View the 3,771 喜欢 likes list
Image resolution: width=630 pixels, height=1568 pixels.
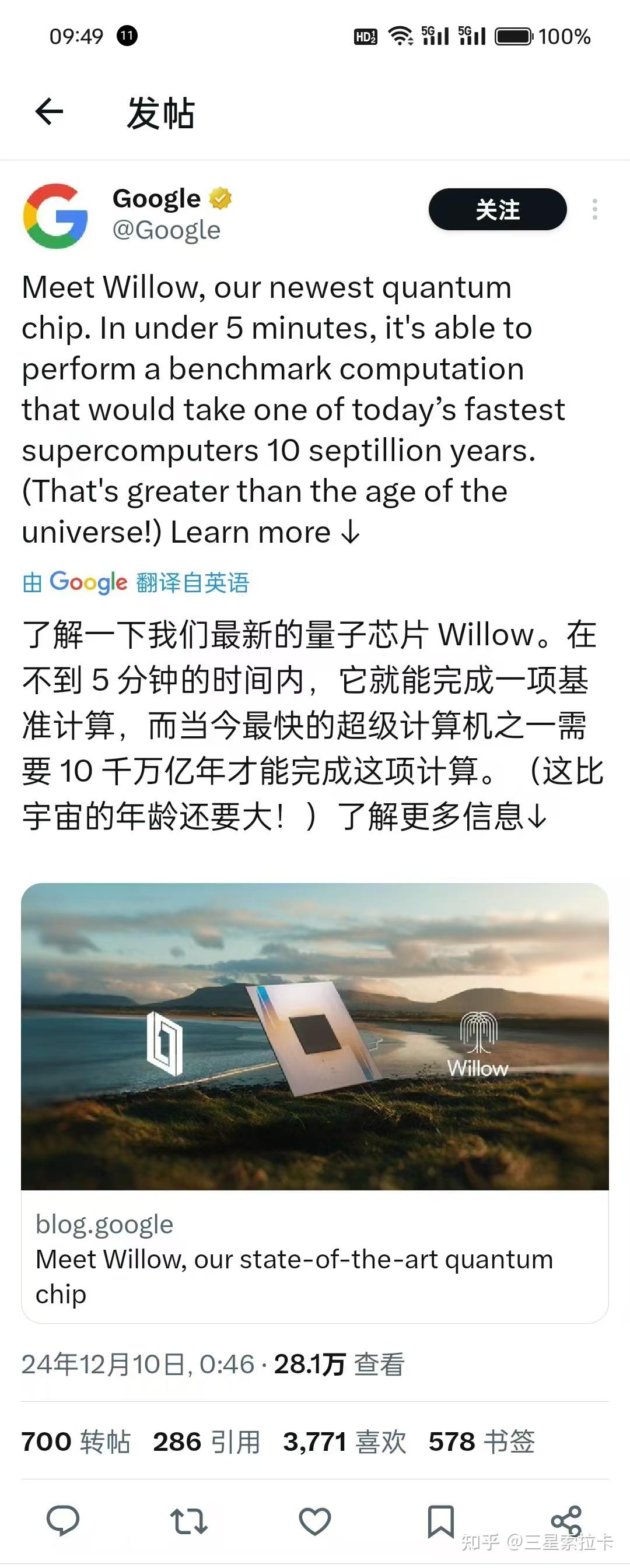(x=344, y=1442)
